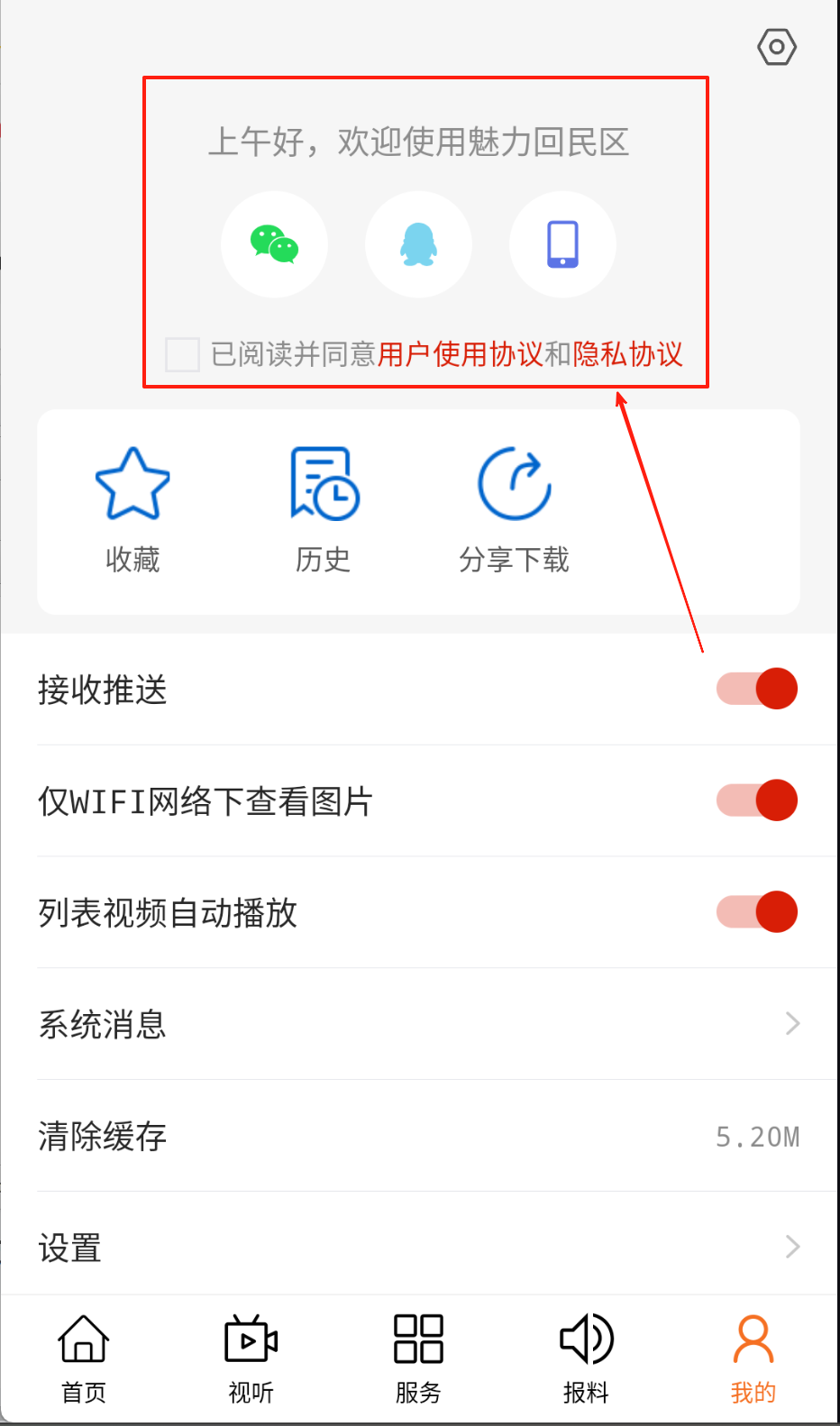Open 历史 browsing history

point(323,510)
